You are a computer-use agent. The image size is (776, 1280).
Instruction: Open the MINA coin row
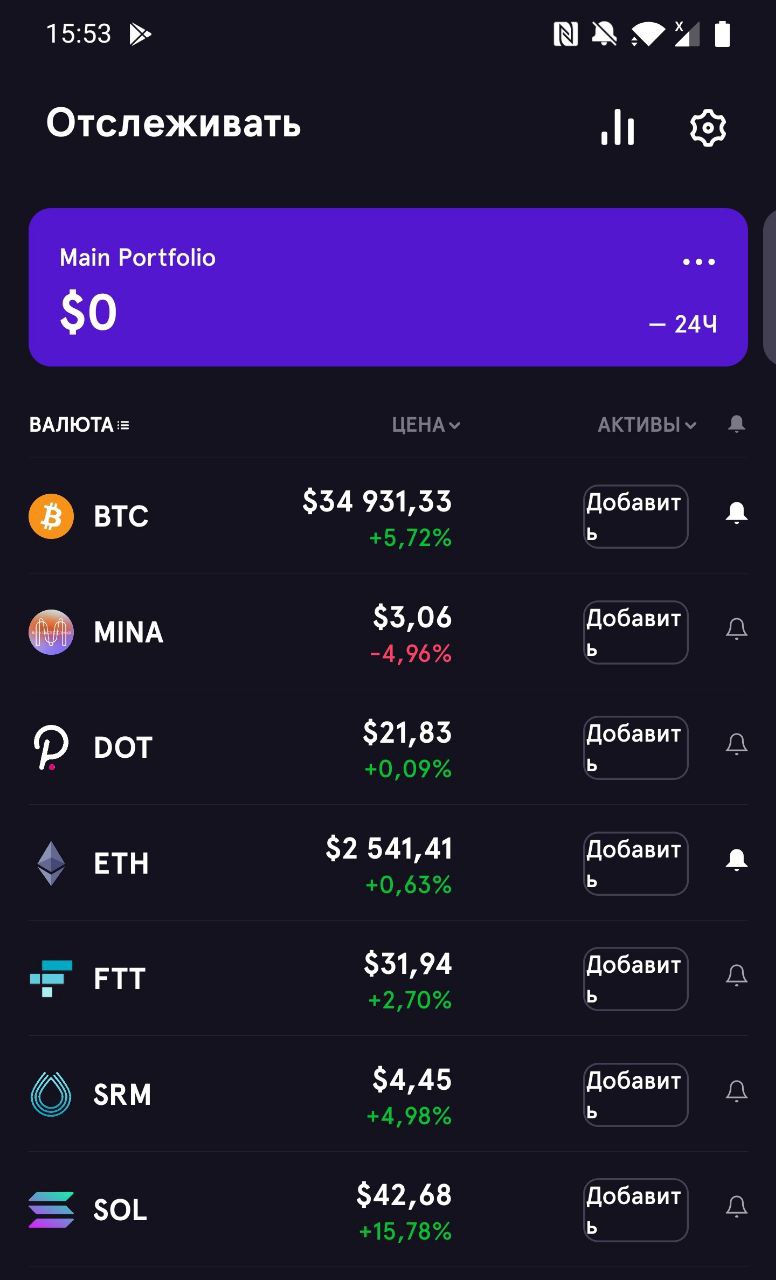pos(388,632)
